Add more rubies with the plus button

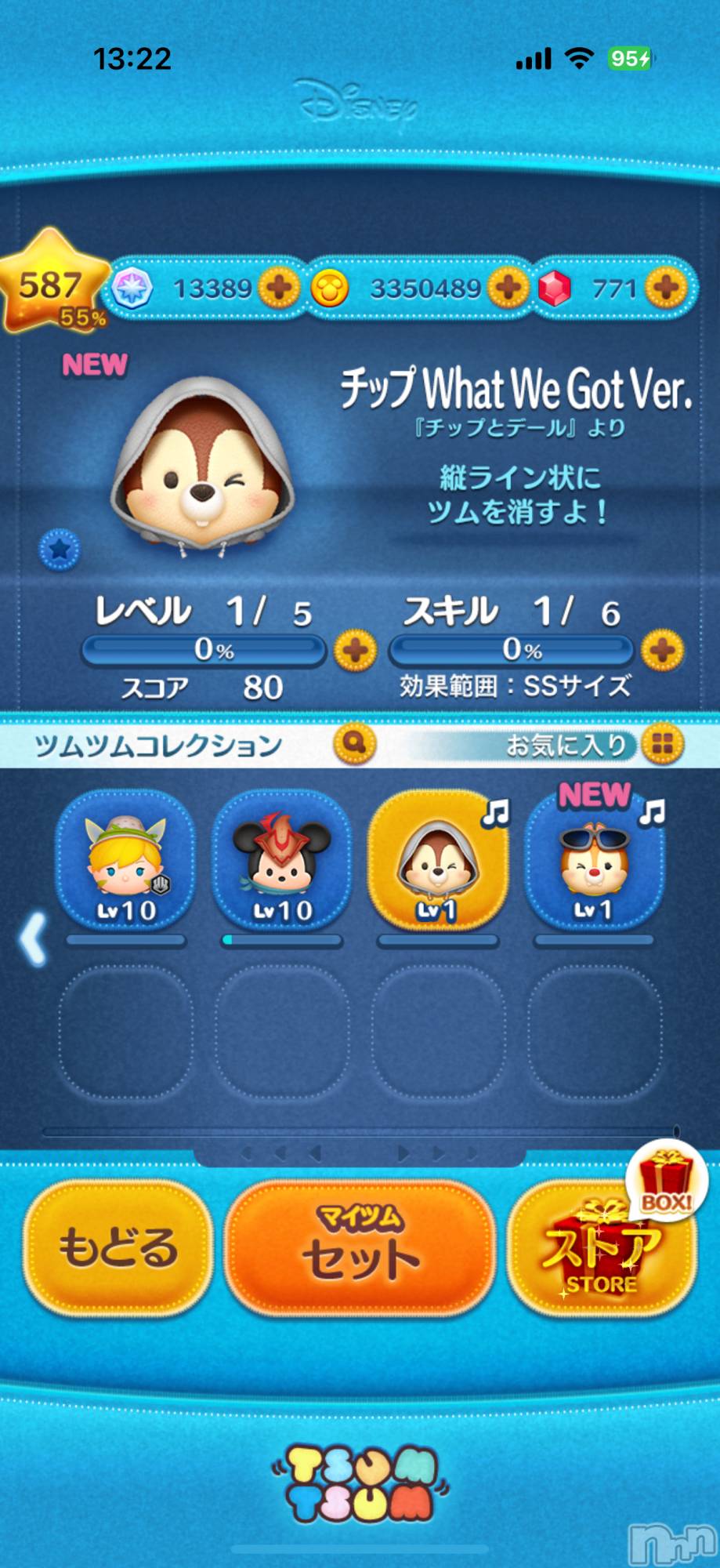[666, 288]
